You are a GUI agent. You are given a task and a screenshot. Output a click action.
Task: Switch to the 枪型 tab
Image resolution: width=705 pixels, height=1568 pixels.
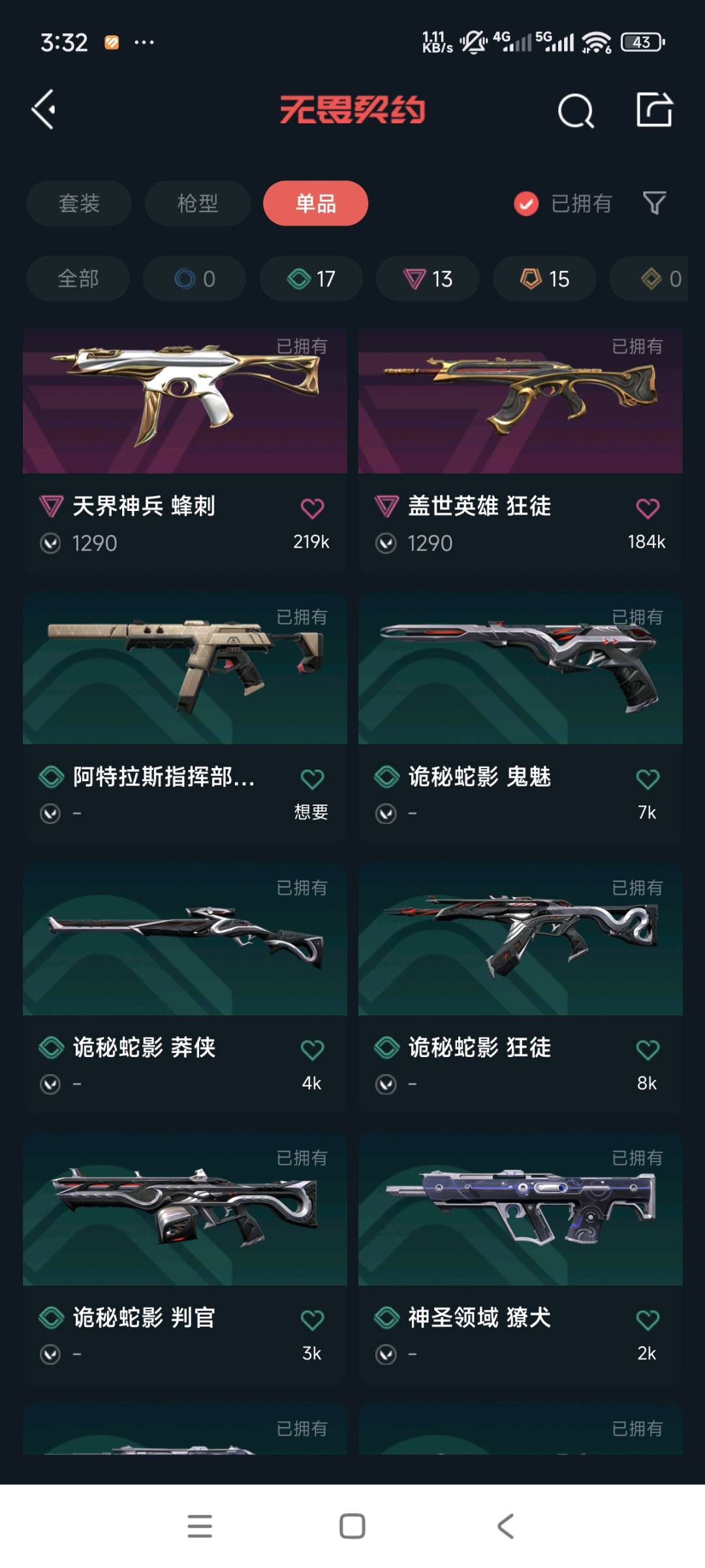197,204
